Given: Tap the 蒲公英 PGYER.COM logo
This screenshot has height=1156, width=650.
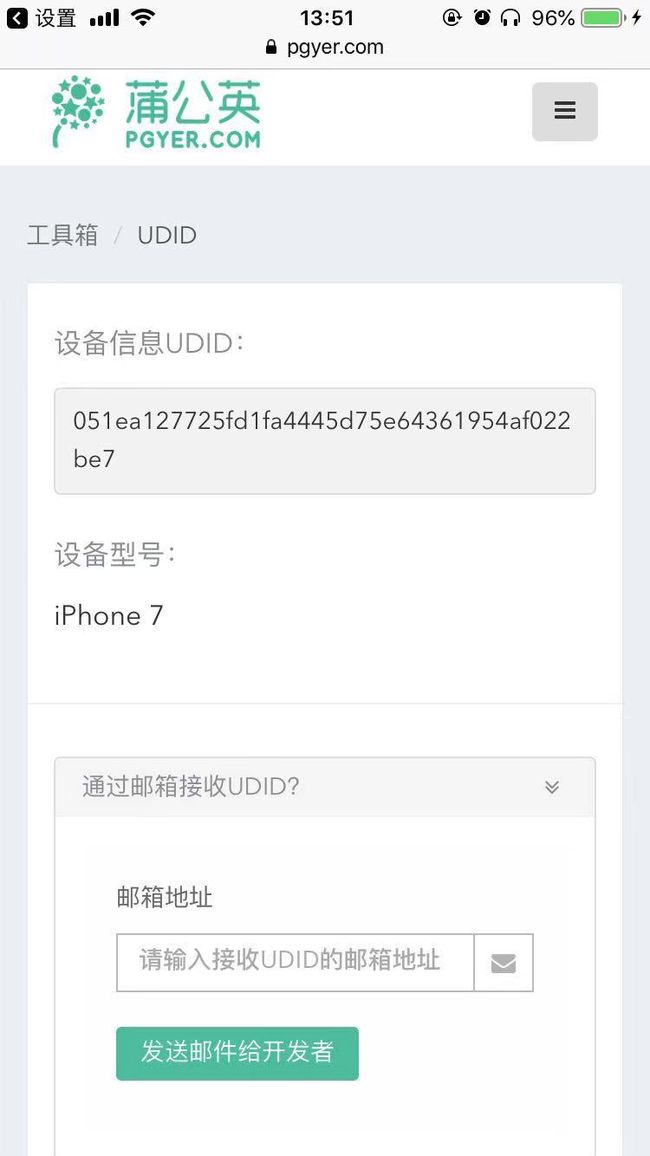Looking at the screenshot, I should [x=156, y=112].
